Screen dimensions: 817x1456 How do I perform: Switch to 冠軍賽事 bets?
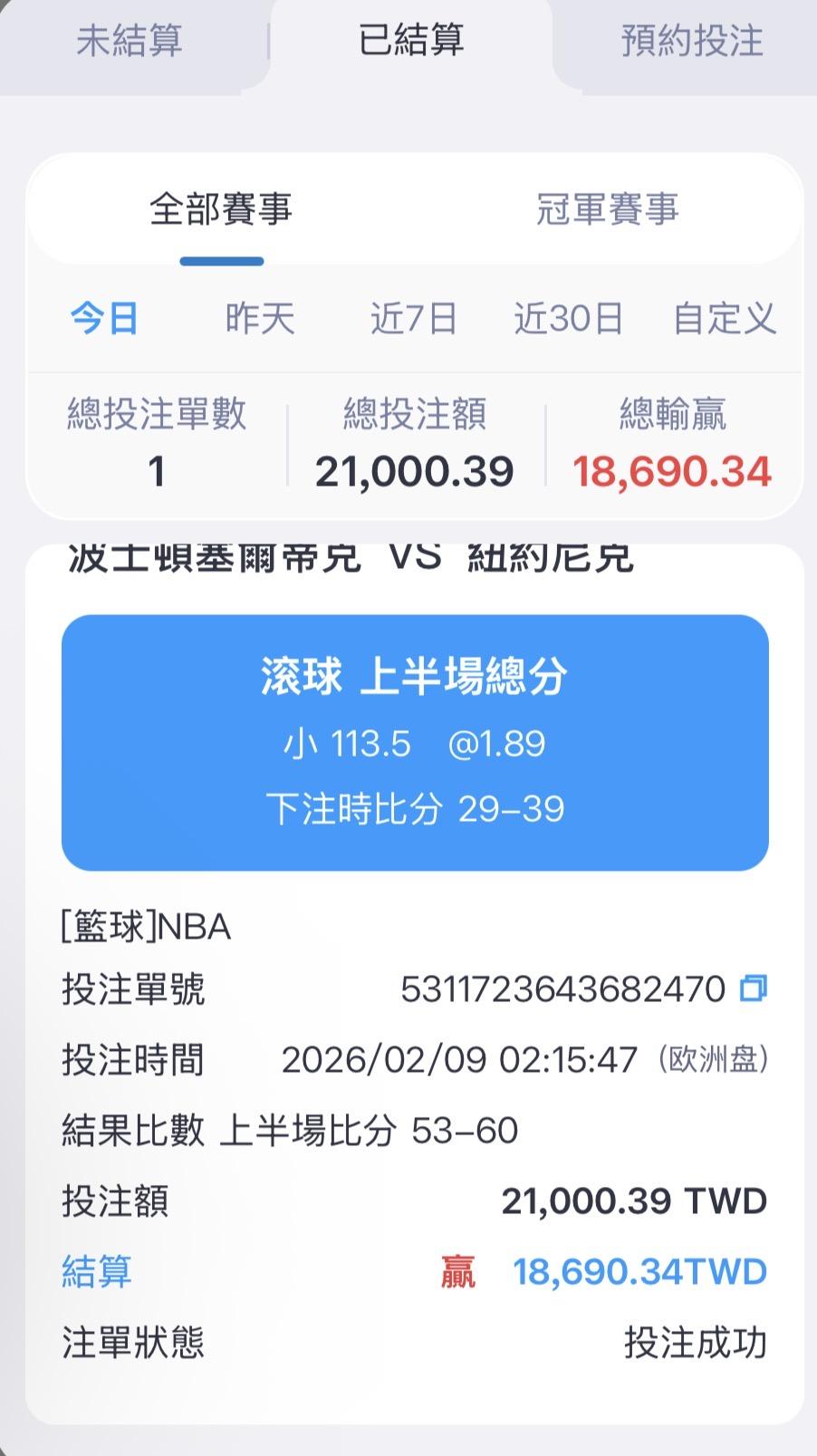[607, 210]
